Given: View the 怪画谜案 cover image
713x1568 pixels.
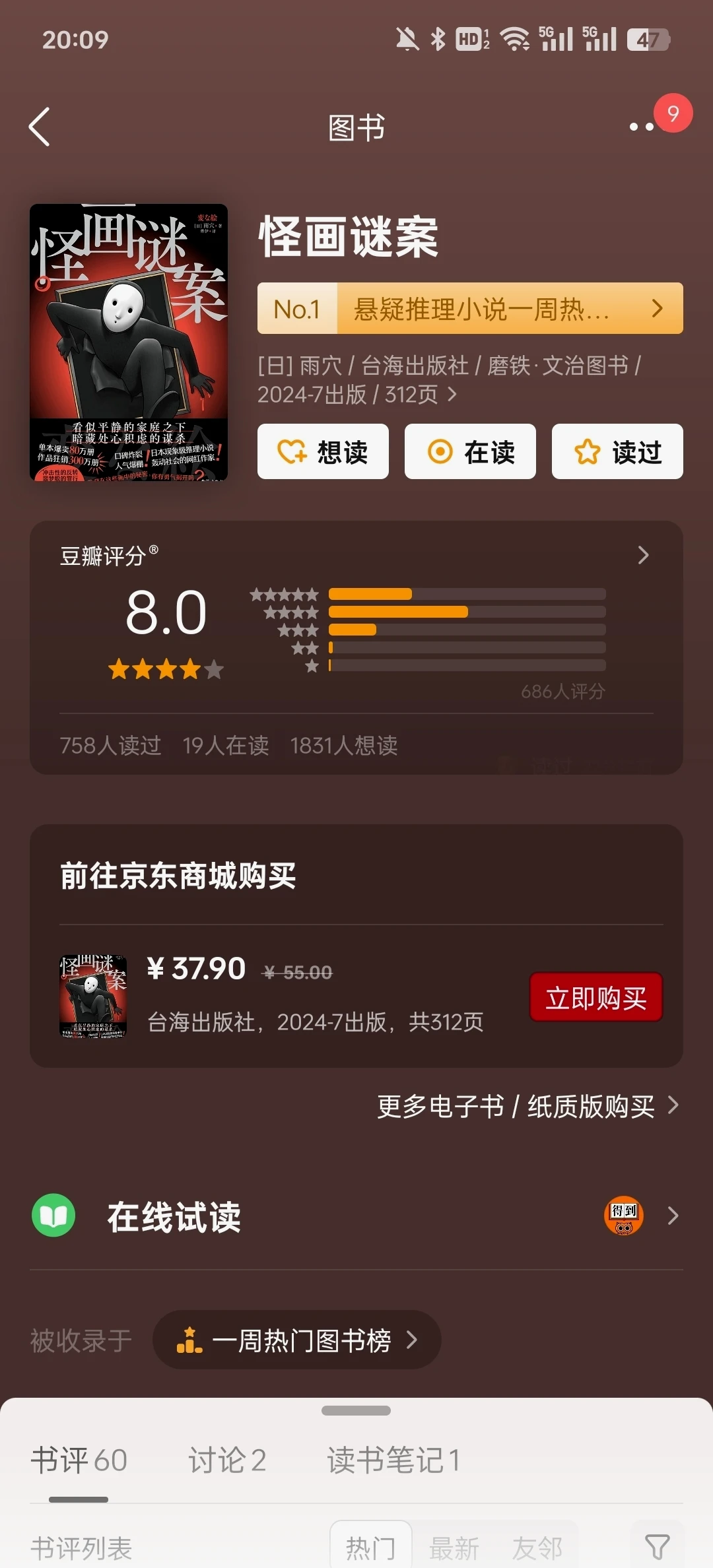Looking at the screenshot, I should point(129,343).
